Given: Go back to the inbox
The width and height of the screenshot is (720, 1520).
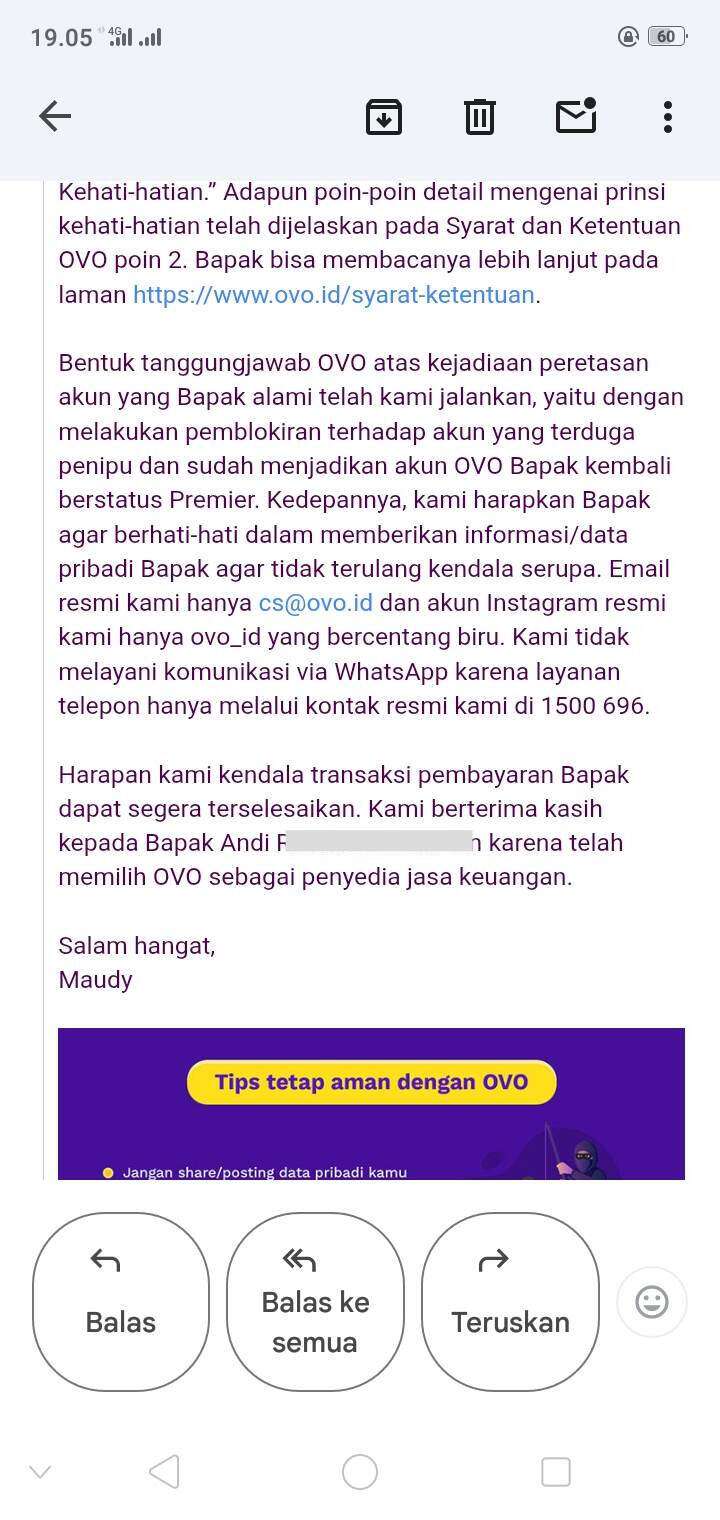Looking at the screenshot, I should pyautogui.click(x=55, y=117).
